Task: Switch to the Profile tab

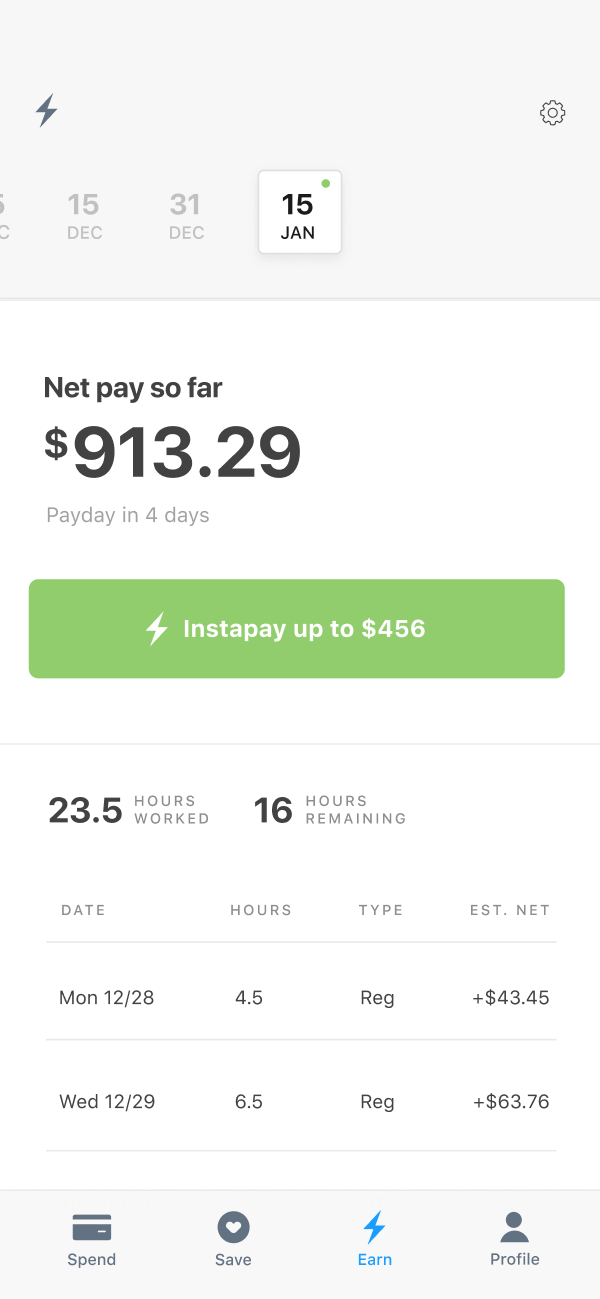Action: tap(514, 1240)
